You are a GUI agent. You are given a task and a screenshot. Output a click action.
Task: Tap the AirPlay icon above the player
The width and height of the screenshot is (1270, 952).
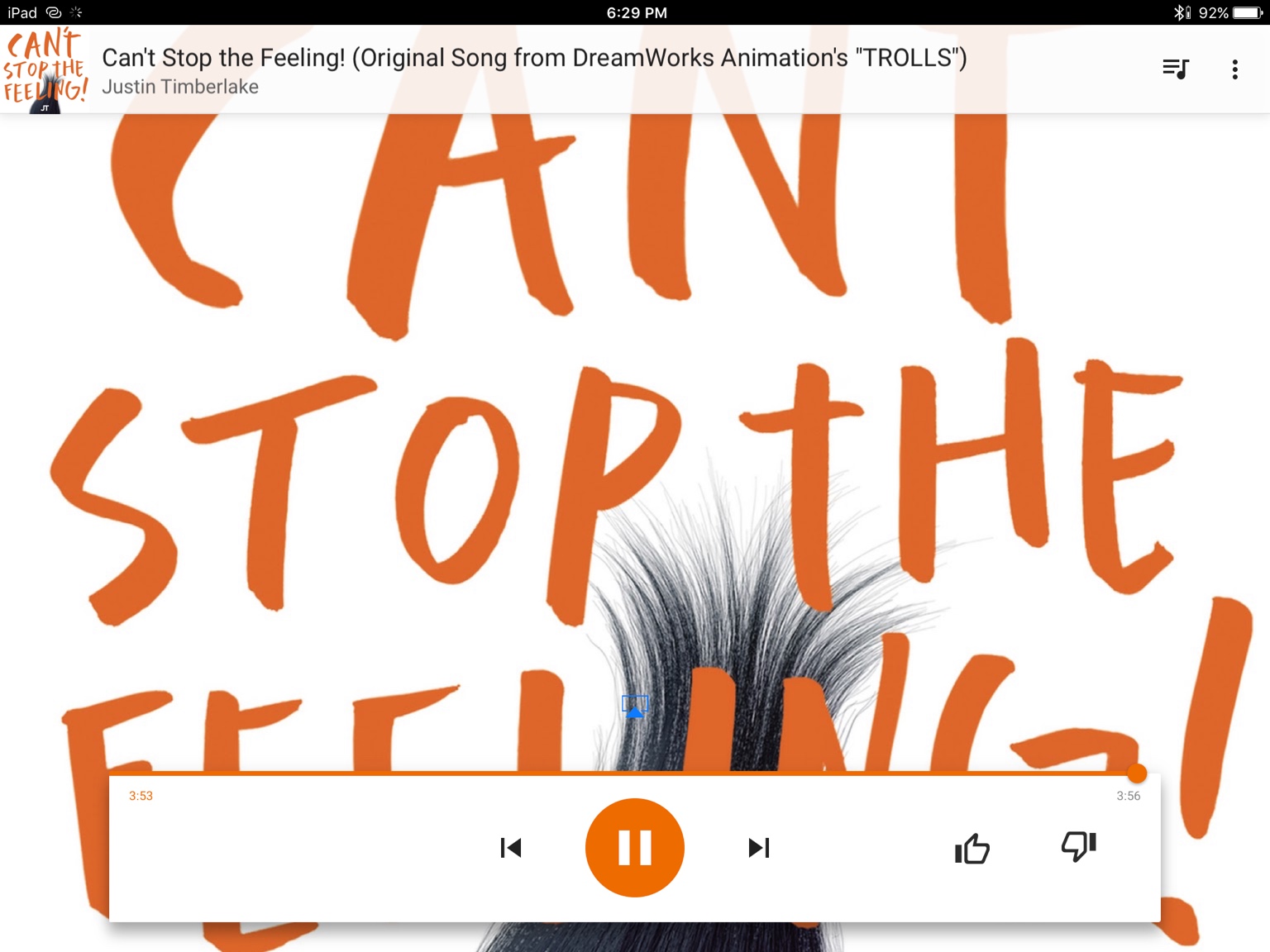pyautogui.click(x=635, y=707)
